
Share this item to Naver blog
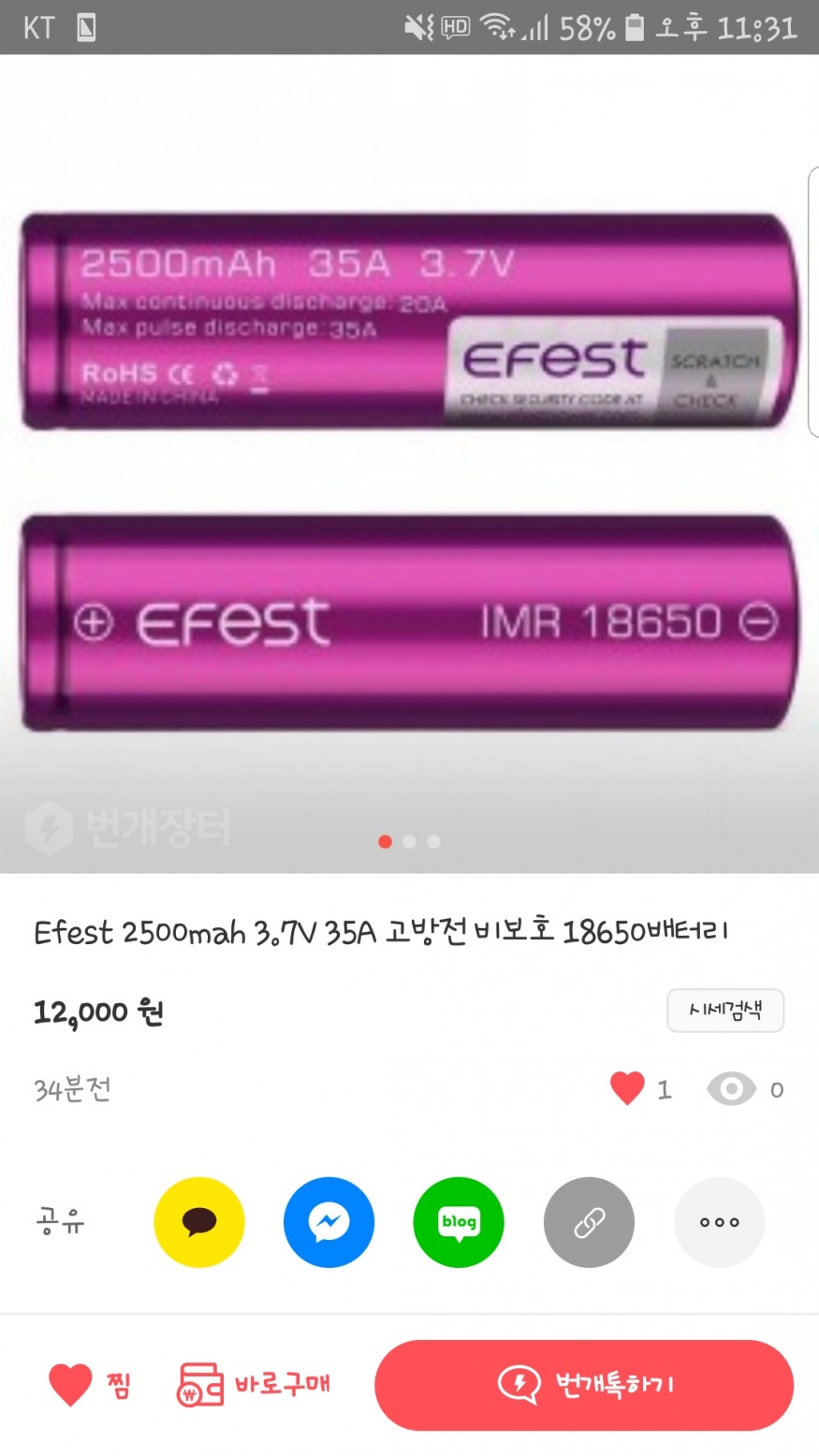click(459, 1222)
